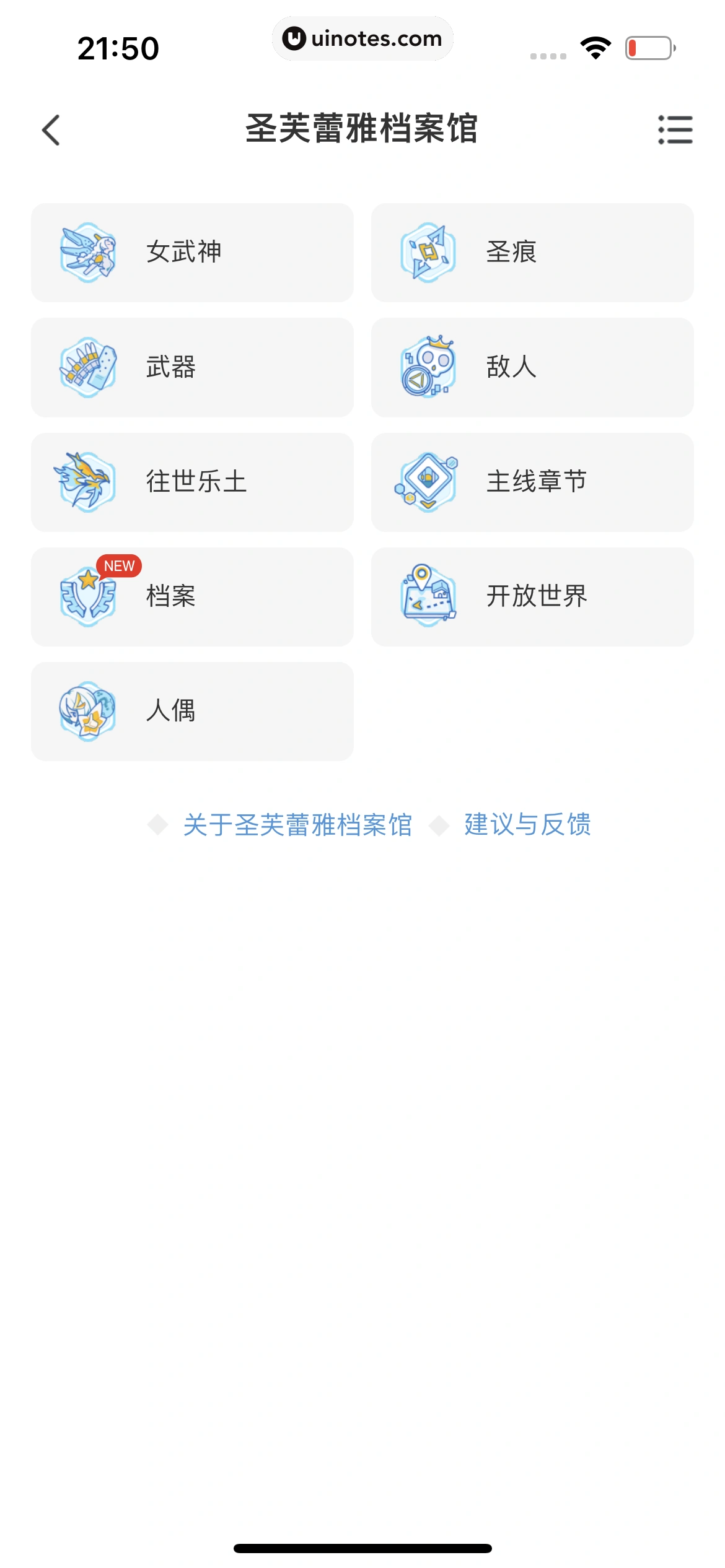
Task: Select the 武器 card
Action: pos(192,367)
